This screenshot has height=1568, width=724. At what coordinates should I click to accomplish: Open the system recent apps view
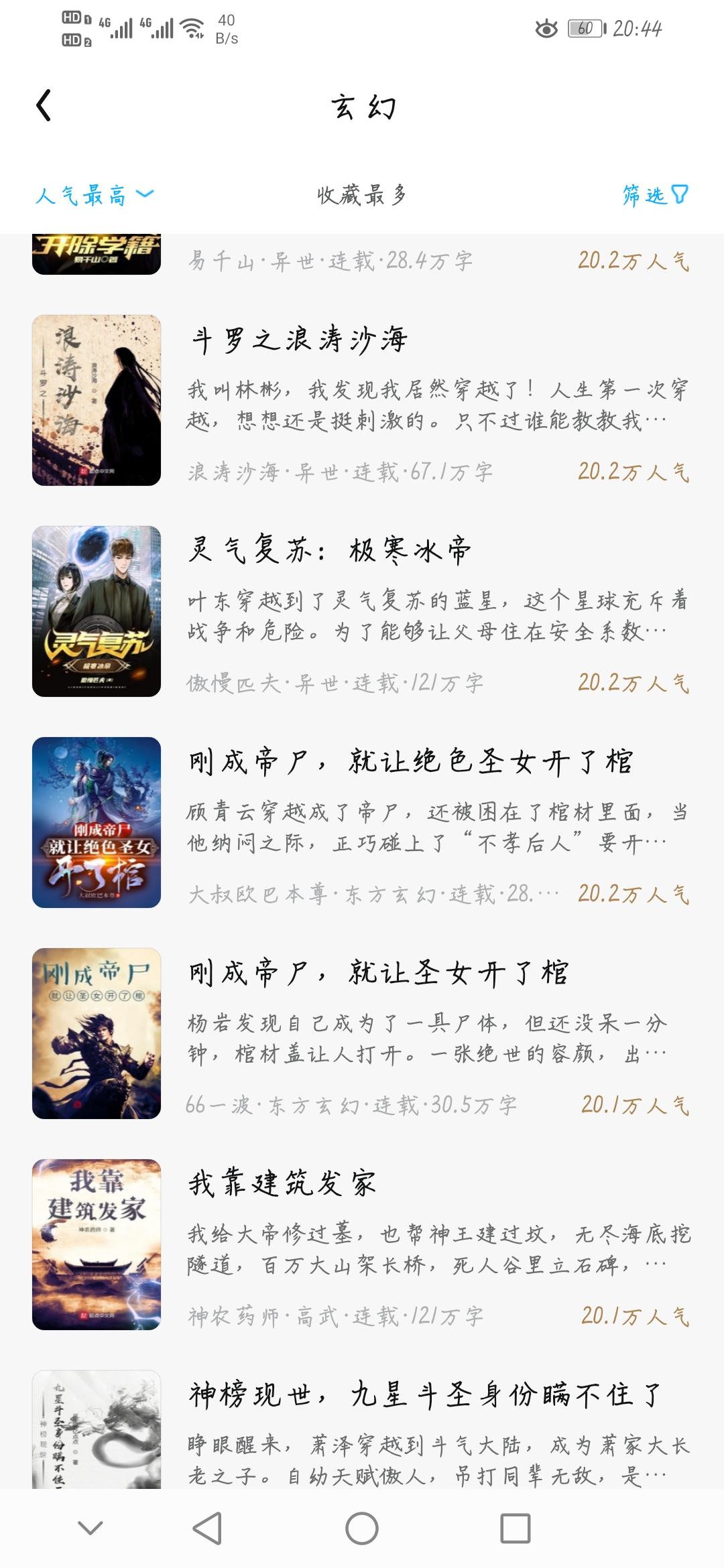tap(516, 1529)
